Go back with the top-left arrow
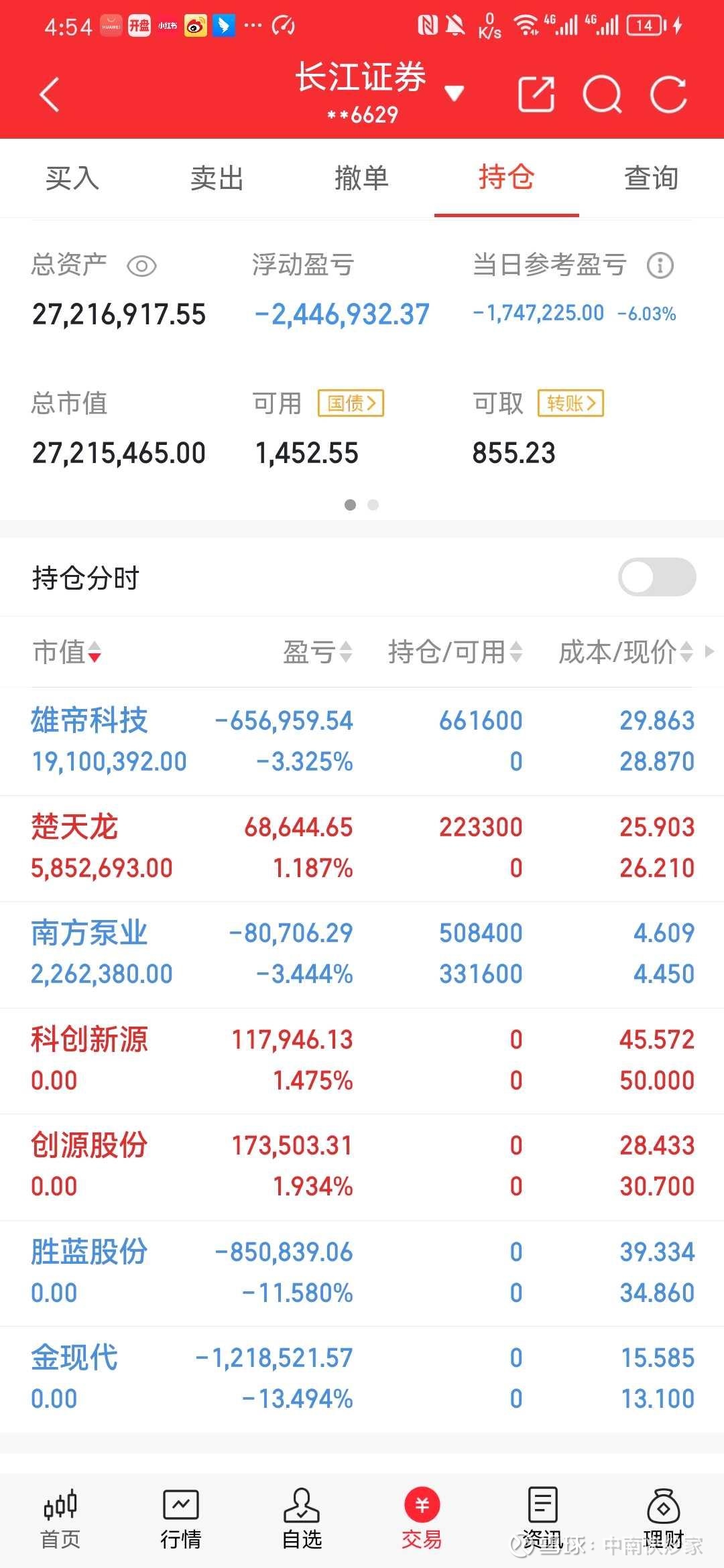Image resolution: width=724 pixels, height=1568 pixels. [50, 94]
